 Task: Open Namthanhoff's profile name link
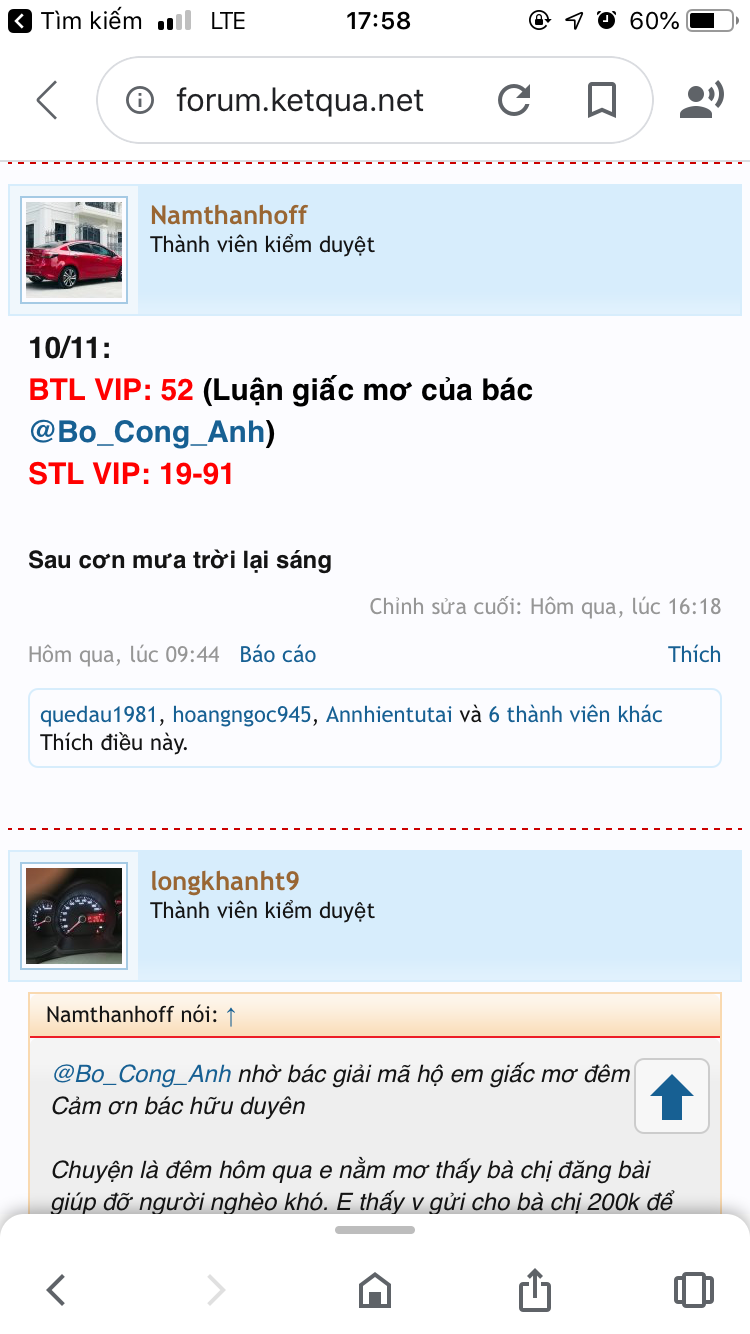tap(228, 215)
